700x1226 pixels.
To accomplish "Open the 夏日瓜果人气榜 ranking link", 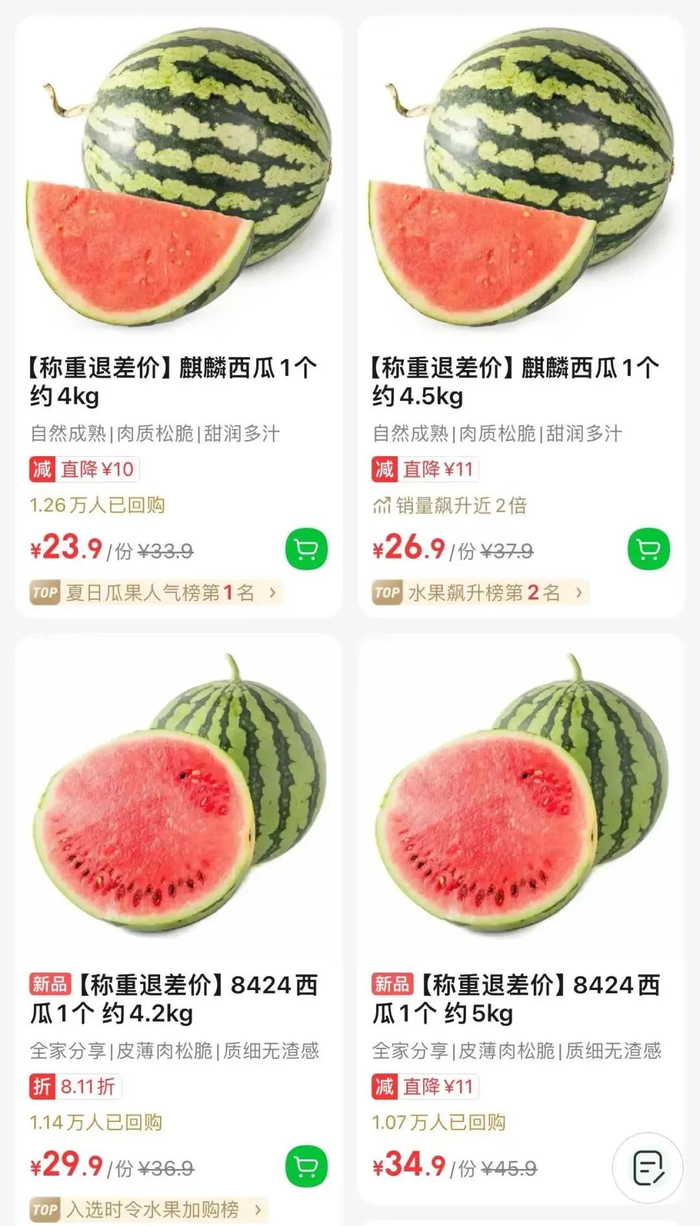I will pyautogui.click(x=156, y=593).
